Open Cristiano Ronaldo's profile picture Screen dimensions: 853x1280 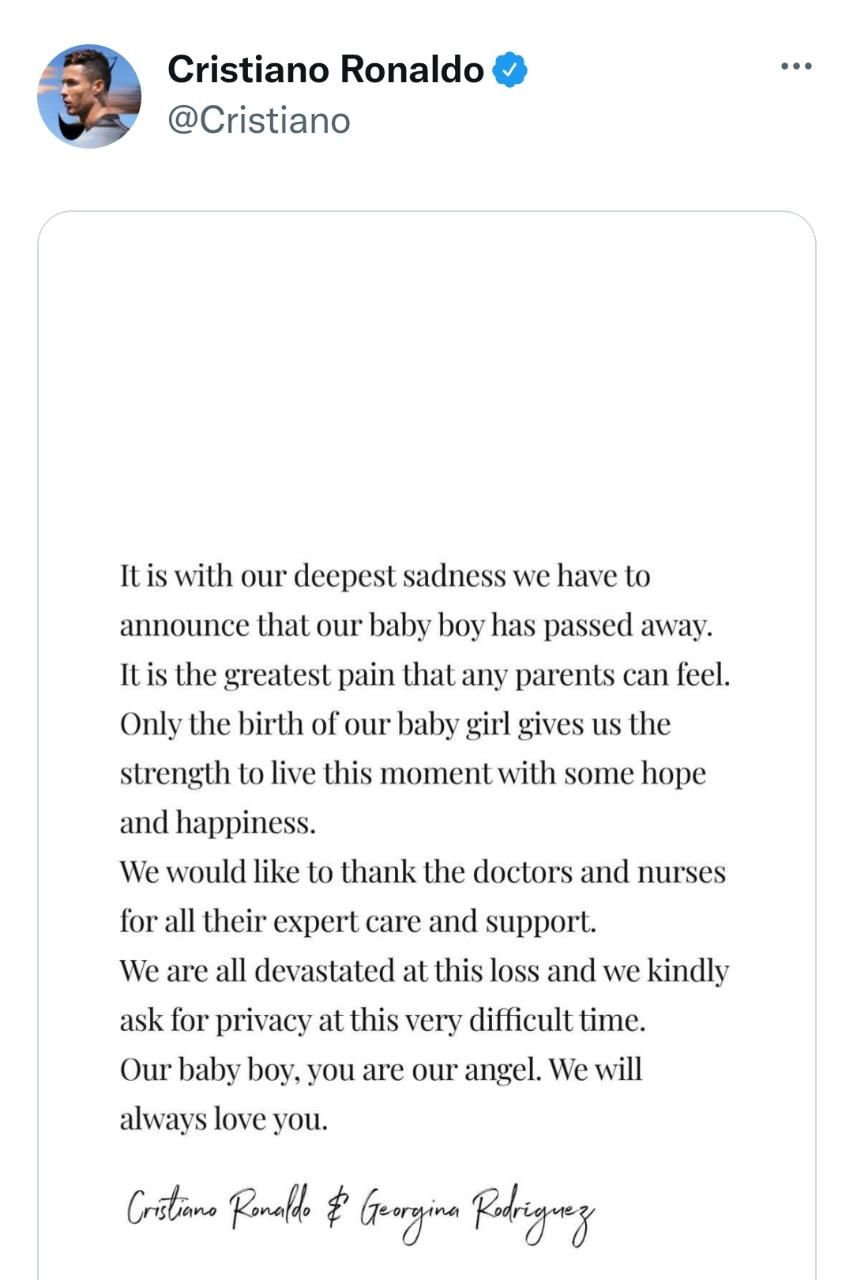coord(89,96)
